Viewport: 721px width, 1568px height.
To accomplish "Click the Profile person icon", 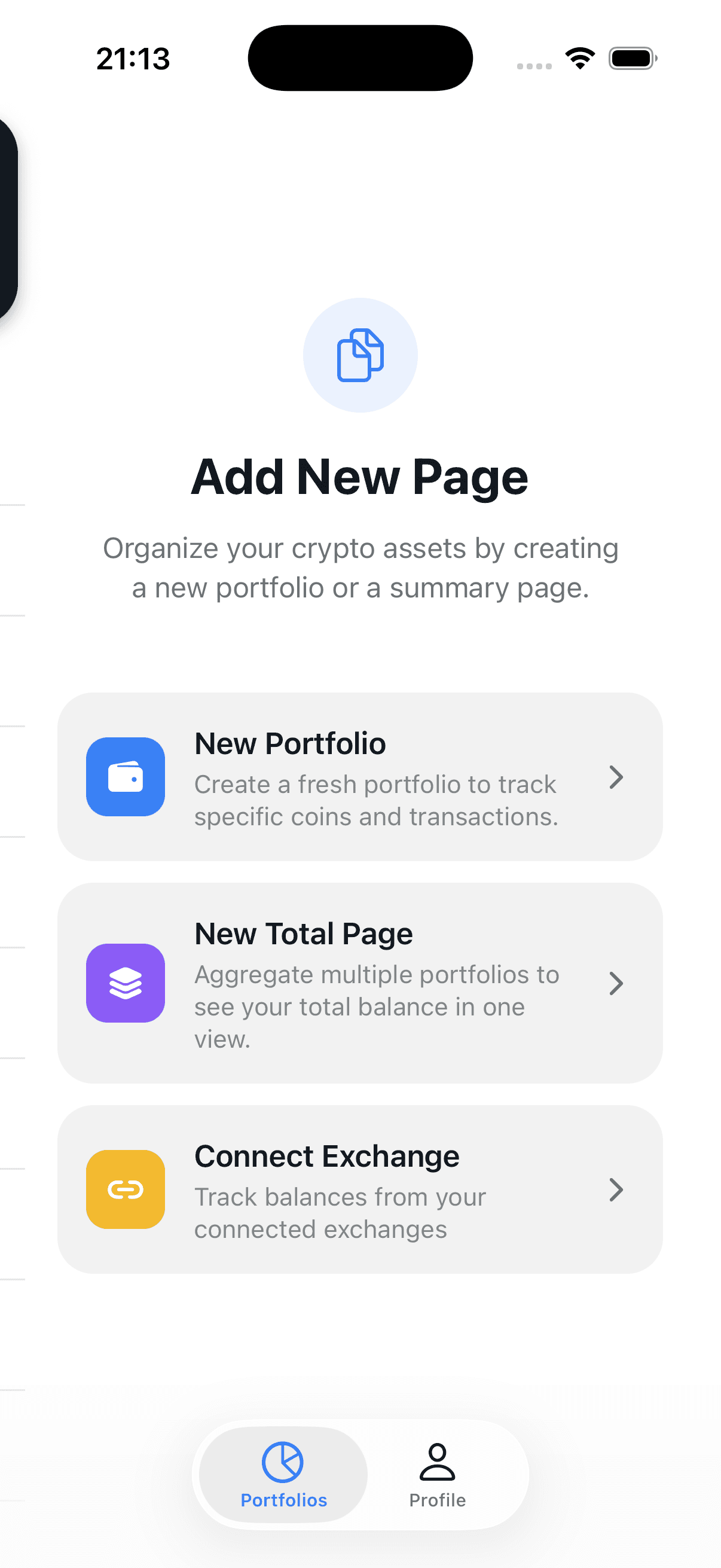I will (437, 1461).
